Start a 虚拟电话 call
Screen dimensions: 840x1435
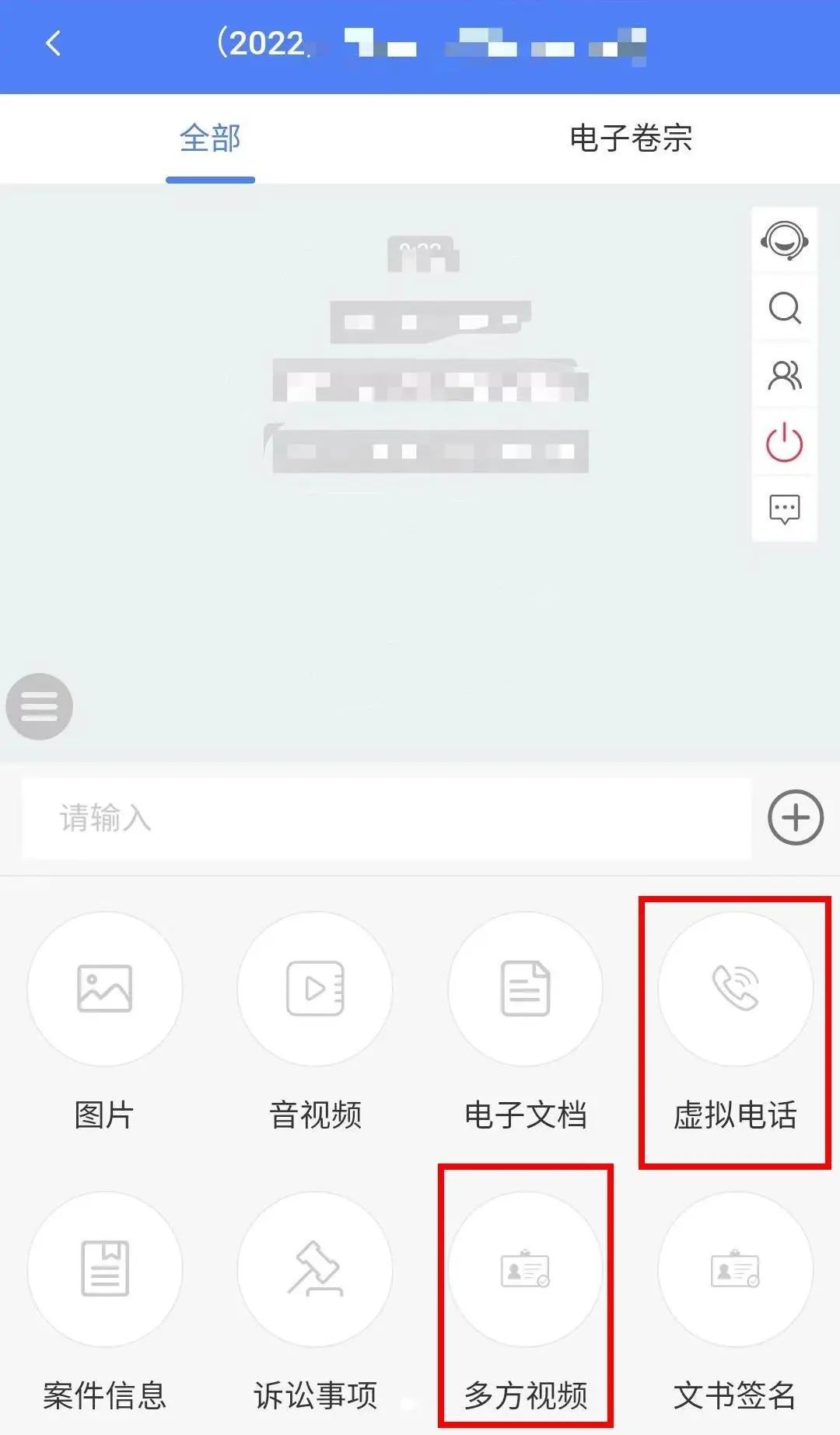[x=735, y=989]
